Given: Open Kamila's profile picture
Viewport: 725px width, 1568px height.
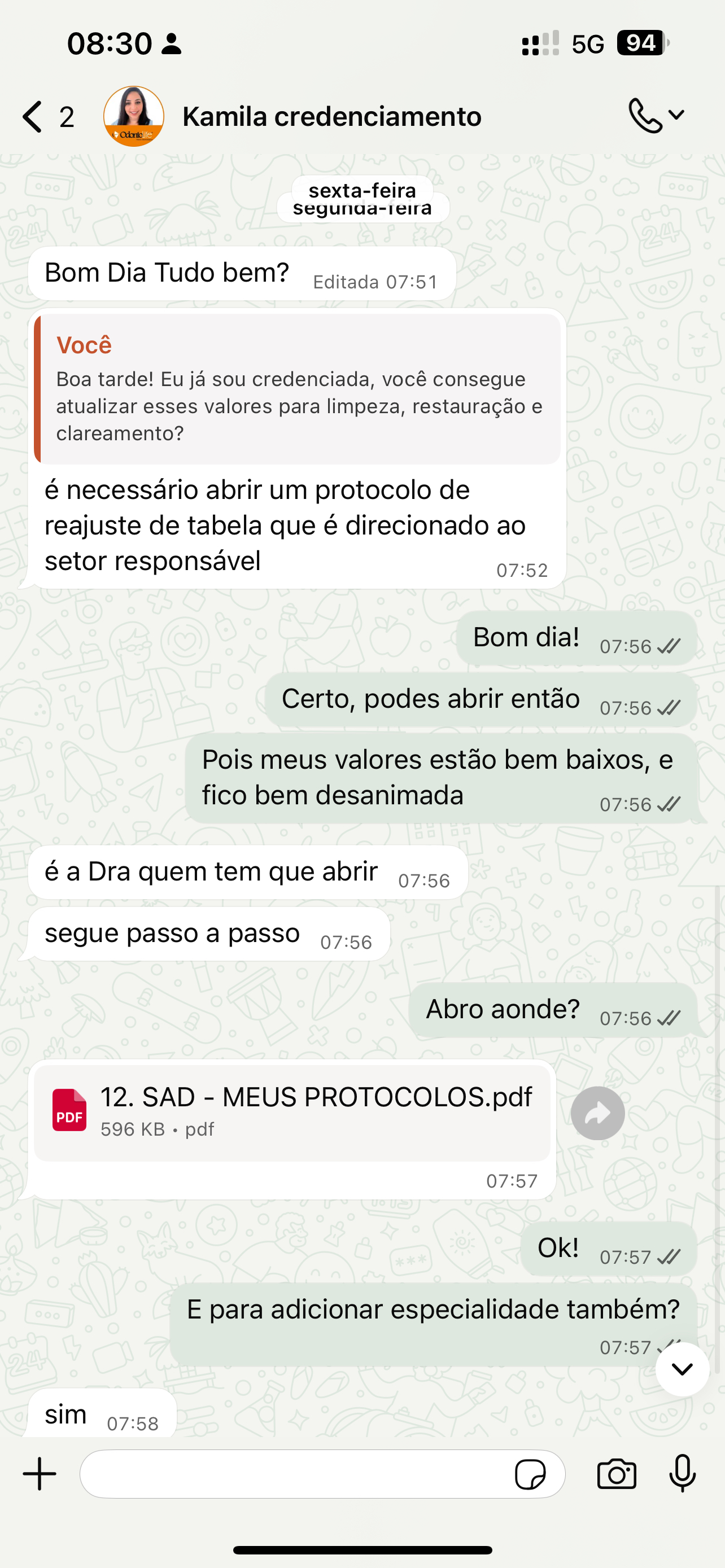Looking at the screenshot, I should click(x=134, y=116).
